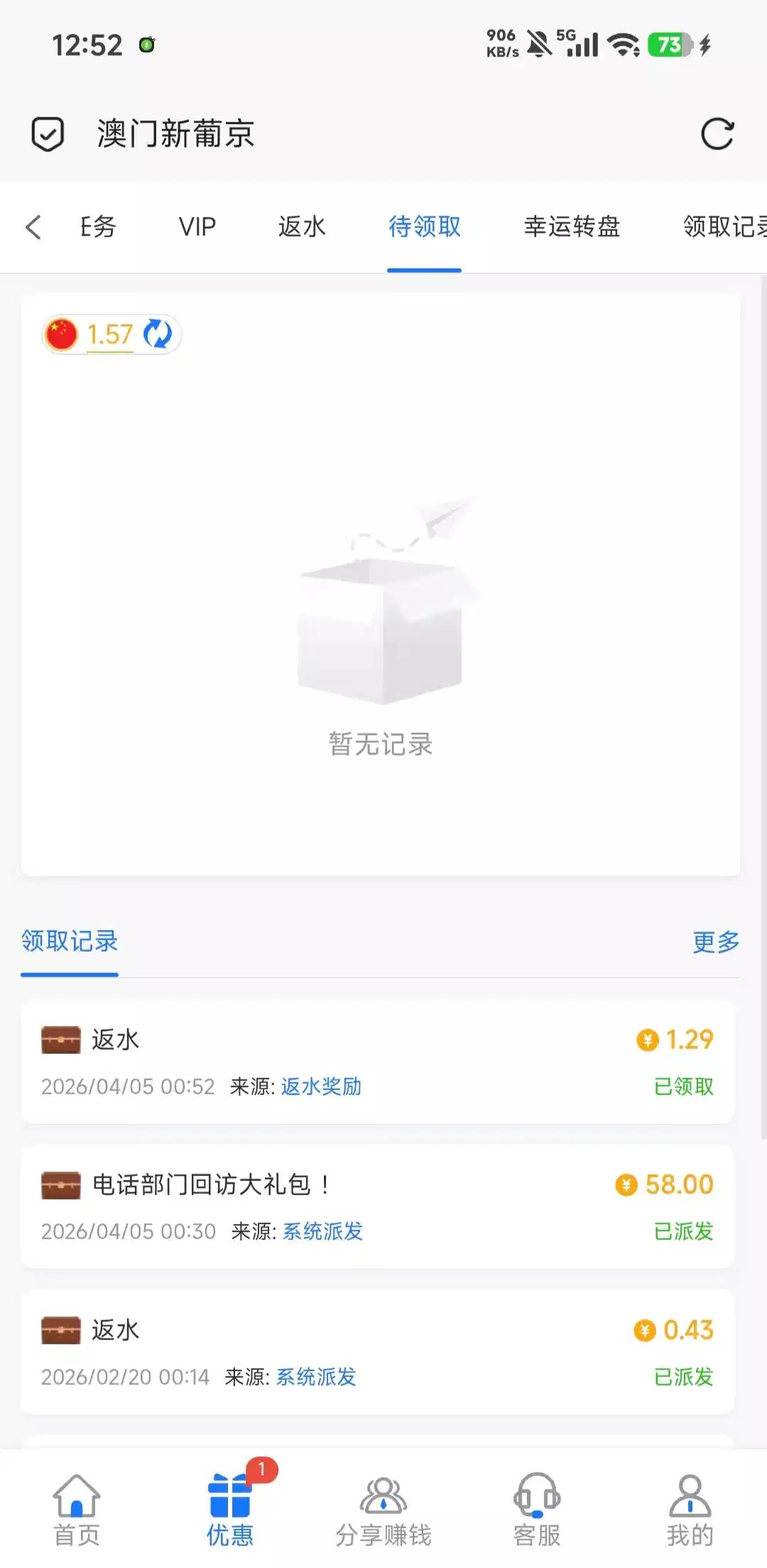
Task: Reload the page with the refresh icon
Action: click(717, 134)
